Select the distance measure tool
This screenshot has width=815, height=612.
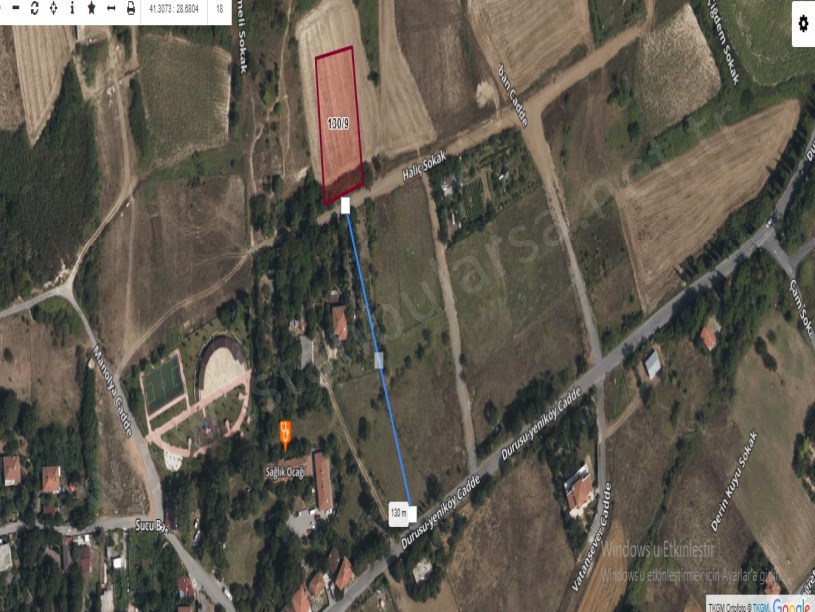coord(111,8)
